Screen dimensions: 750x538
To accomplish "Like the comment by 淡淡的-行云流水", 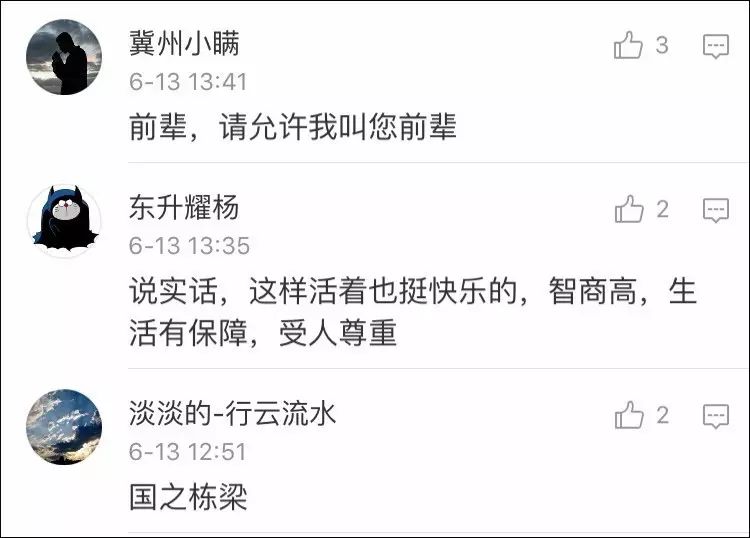I will pyautogui.click(x=629, y=415).
